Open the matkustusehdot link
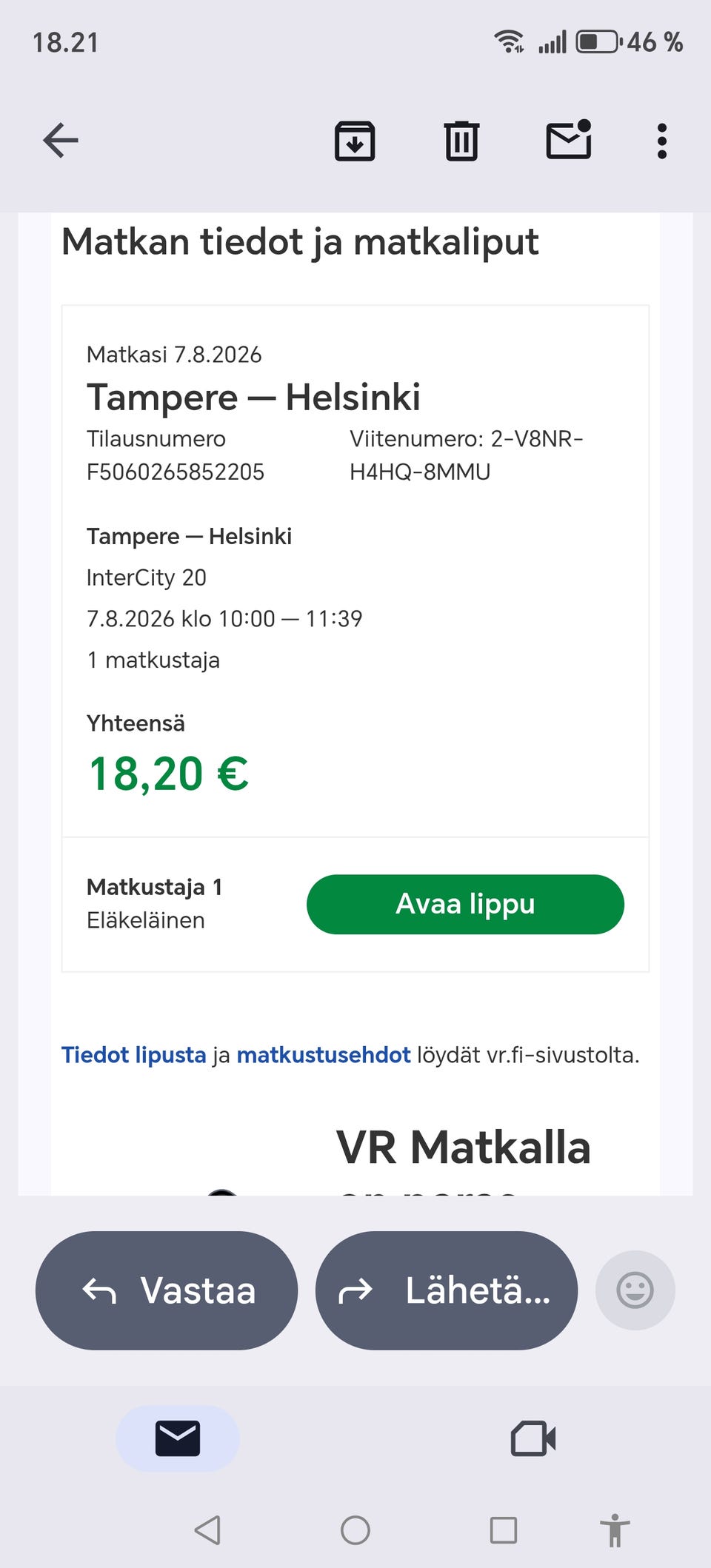Image resolution: width=711 pixels, height=1568 pixels. pos(323,1055)
